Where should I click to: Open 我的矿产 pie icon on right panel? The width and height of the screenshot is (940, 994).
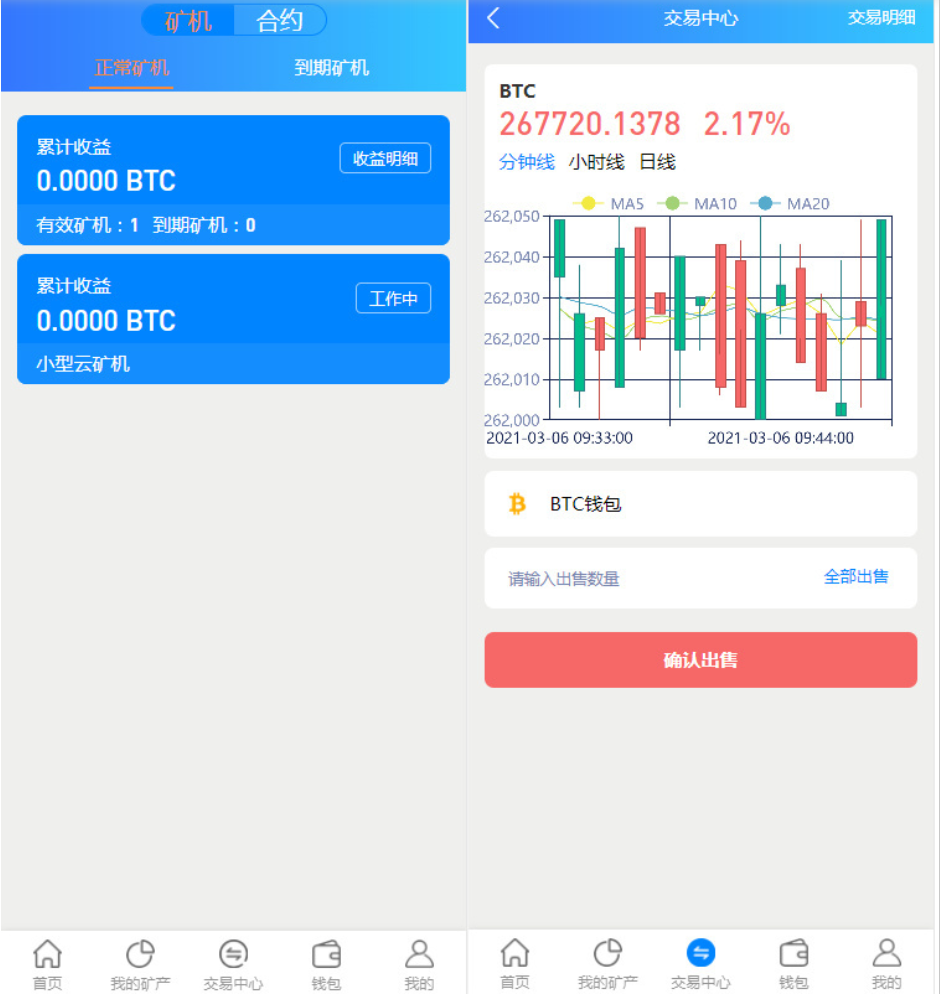pos(607,955)
